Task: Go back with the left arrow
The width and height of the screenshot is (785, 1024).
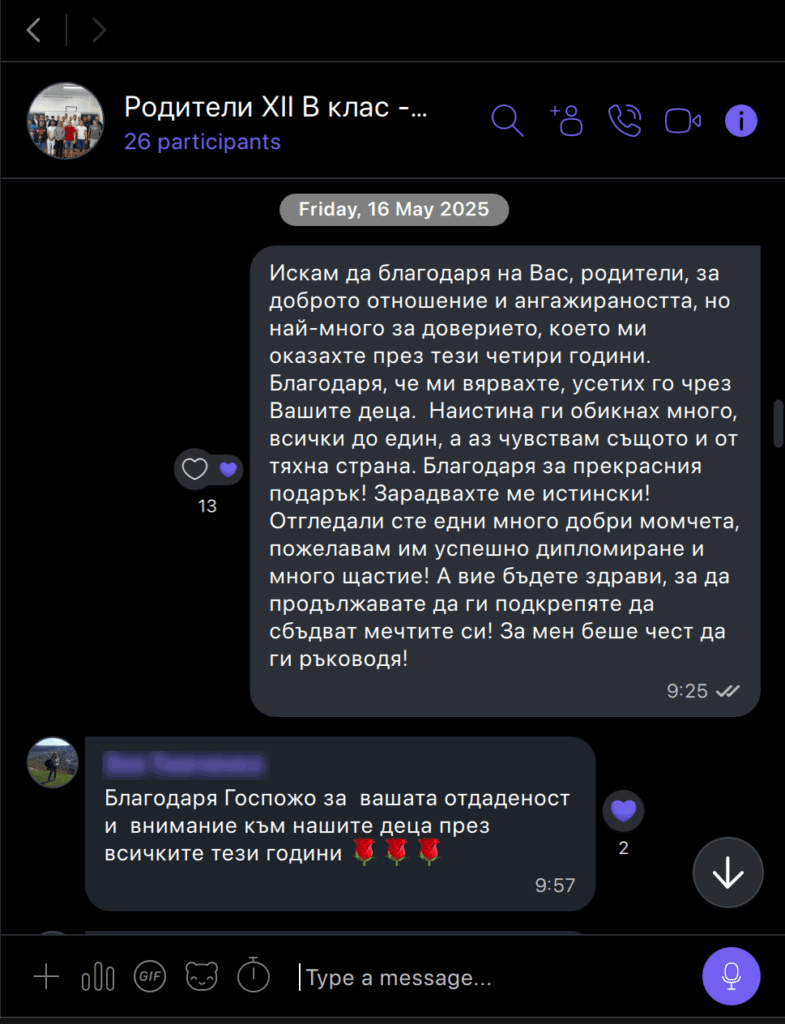Action: pos(34,31)
